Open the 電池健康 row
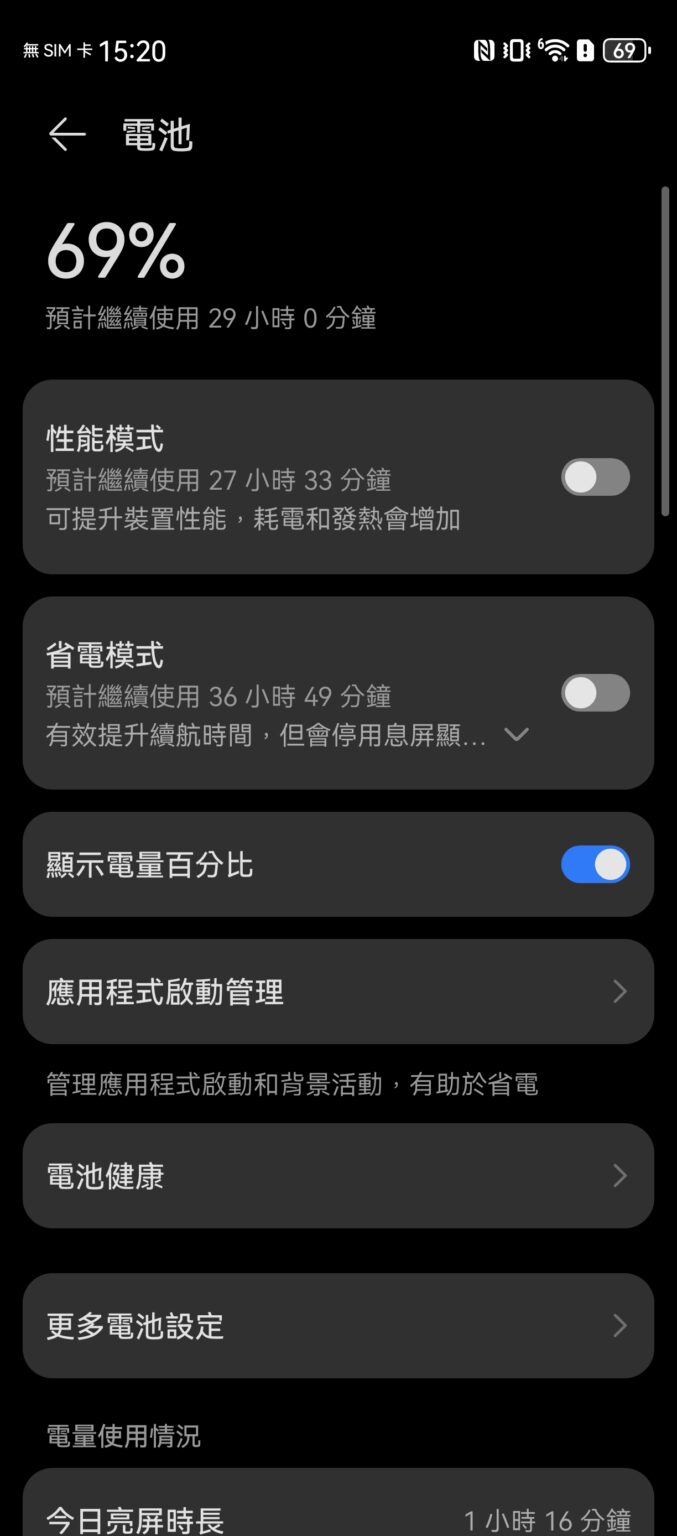The height and width of the screenshot is (1536, 677). [338, 1175]
